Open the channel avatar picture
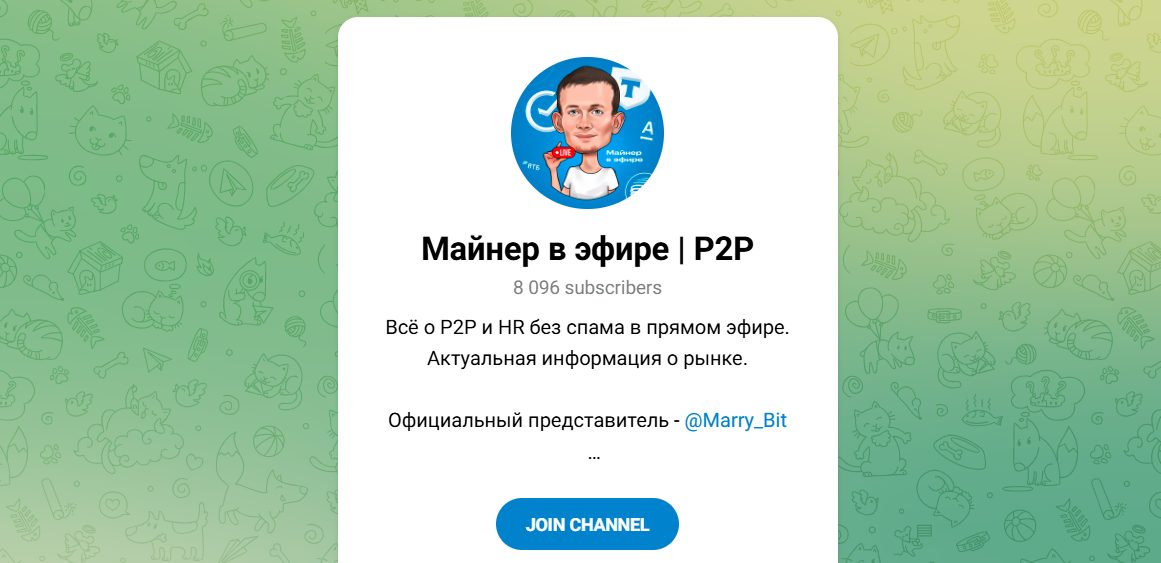Image resolution: width=1161 pixels, height=563 pixels. tap(587, 133)
